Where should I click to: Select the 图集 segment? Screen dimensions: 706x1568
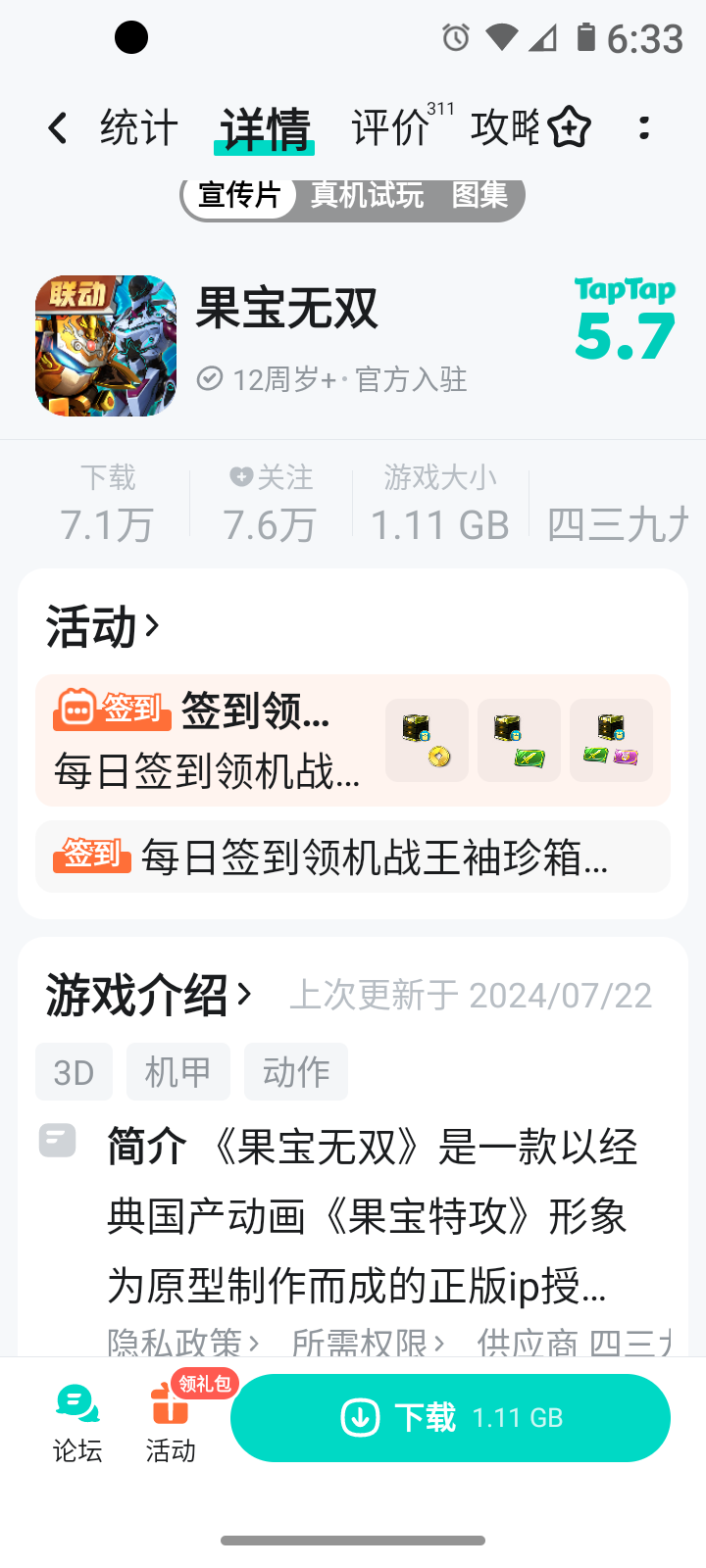[479, 196]
